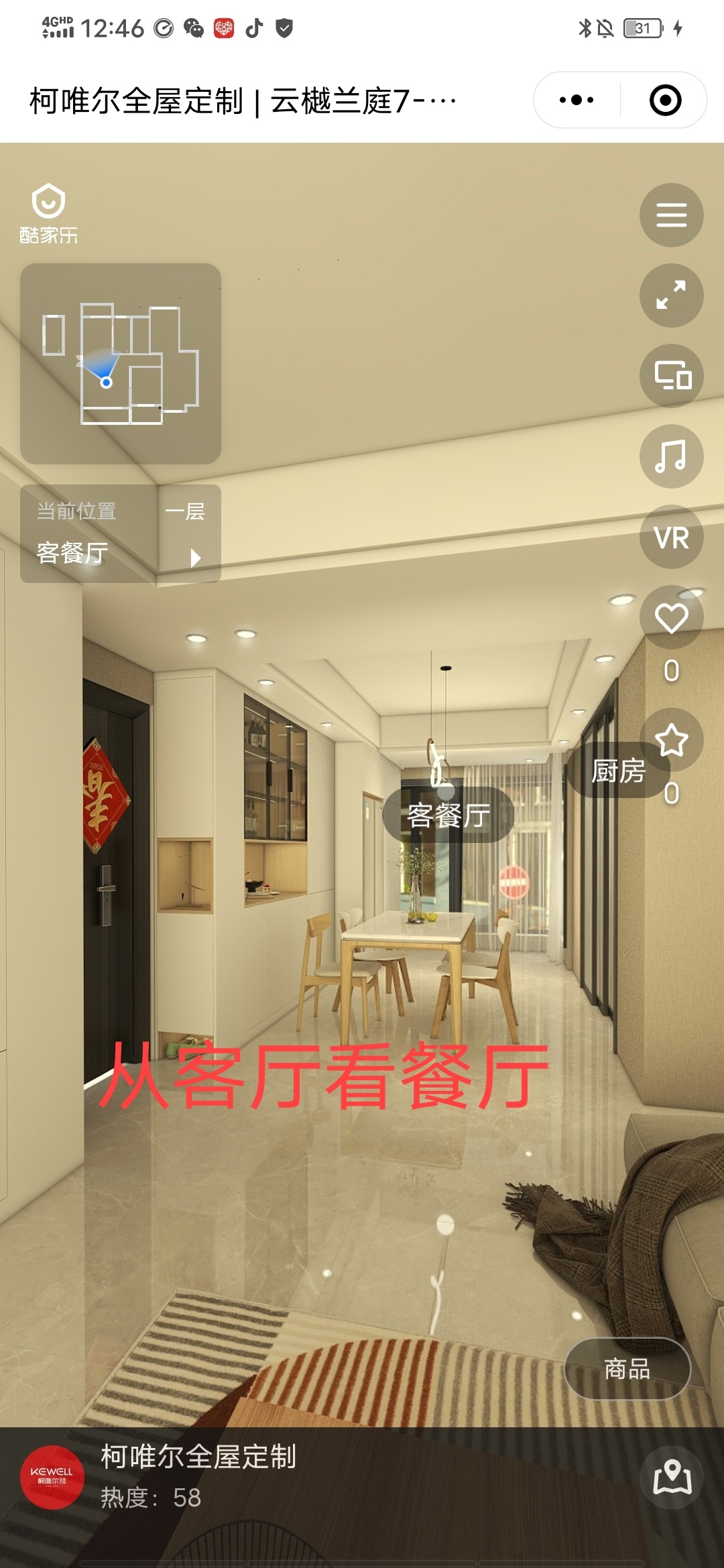Open the mini program more options menu
The width and height of the screenshot is (724, 1568).
coord(577,101)
